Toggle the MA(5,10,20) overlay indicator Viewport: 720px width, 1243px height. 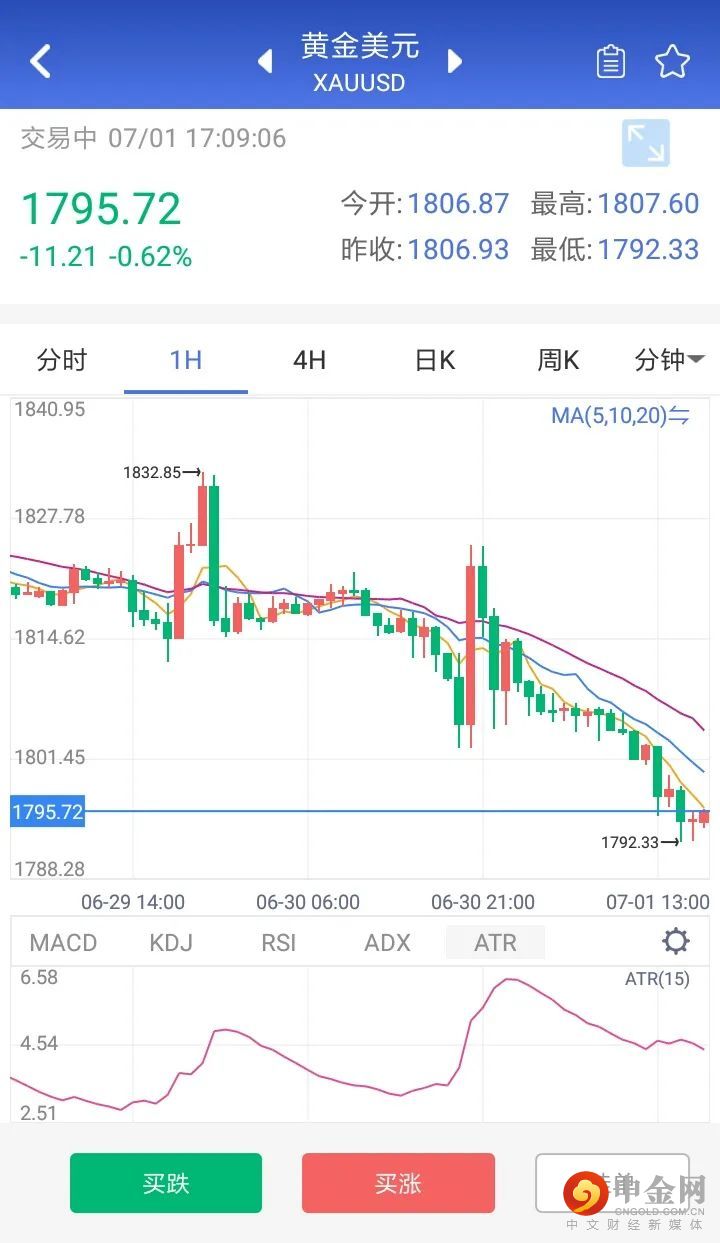620,416
